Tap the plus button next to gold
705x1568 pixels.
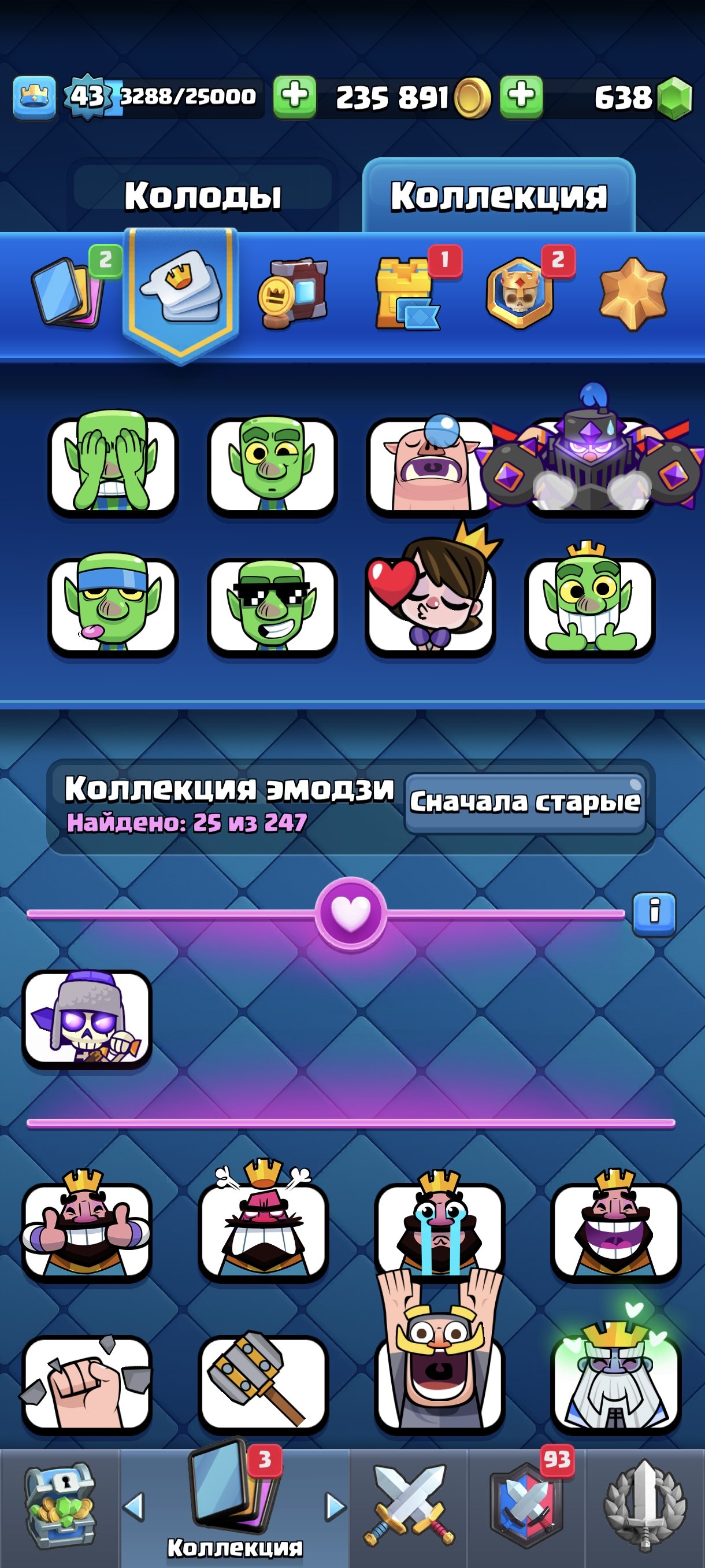[294, 97]
